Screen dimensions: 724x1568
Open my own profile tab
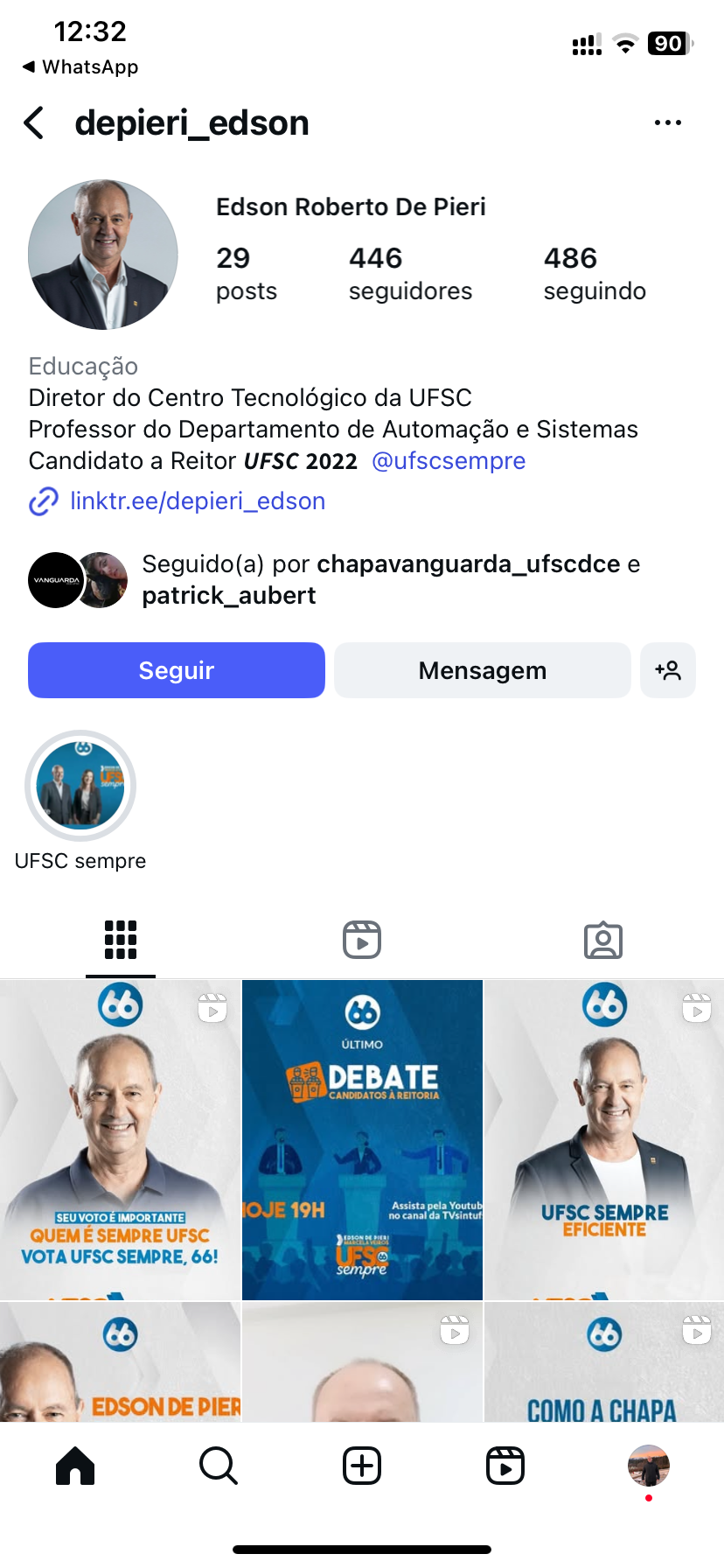pyautogui.click(x=649, y=1466)
